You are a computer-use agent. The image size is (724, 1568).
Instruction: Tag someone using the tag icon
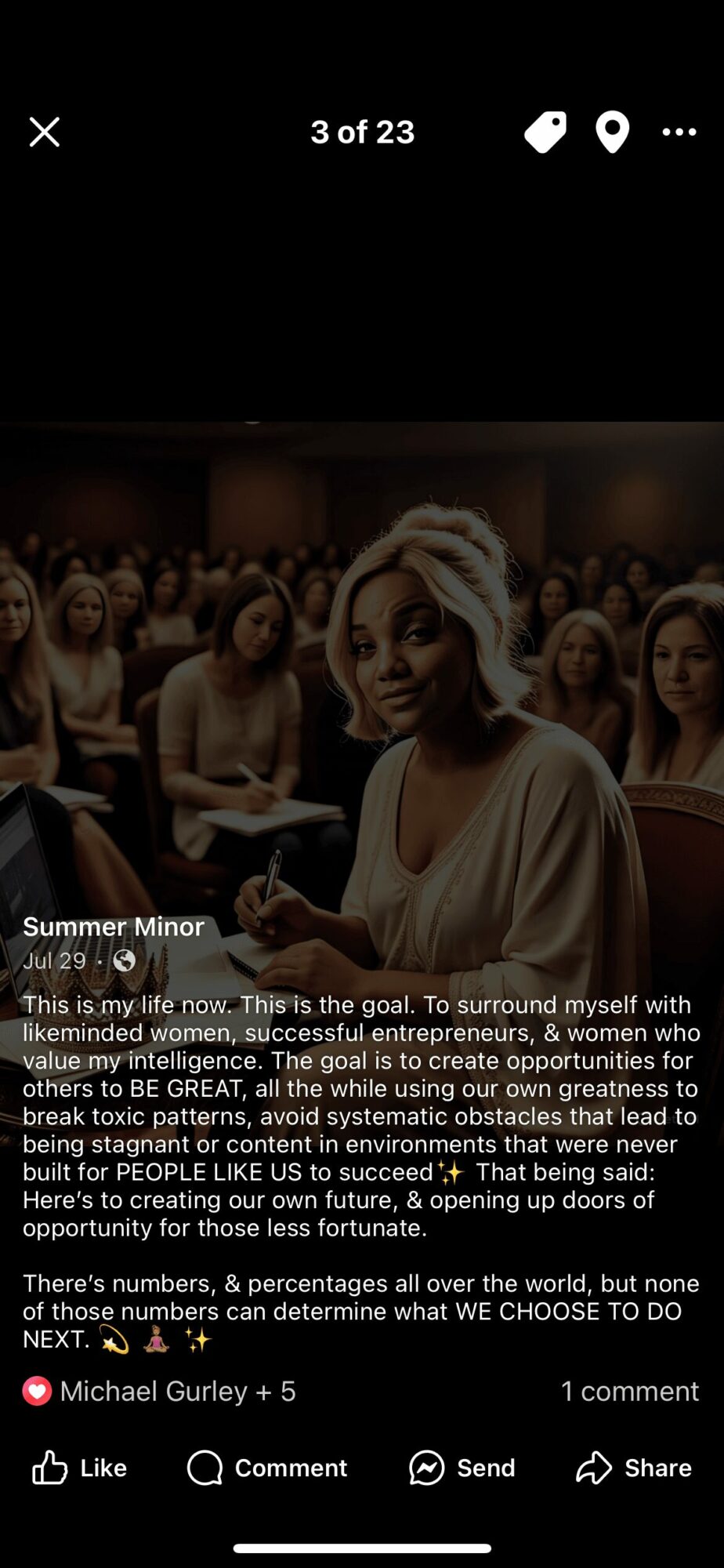pyautogui.click(x=545, y=132)
